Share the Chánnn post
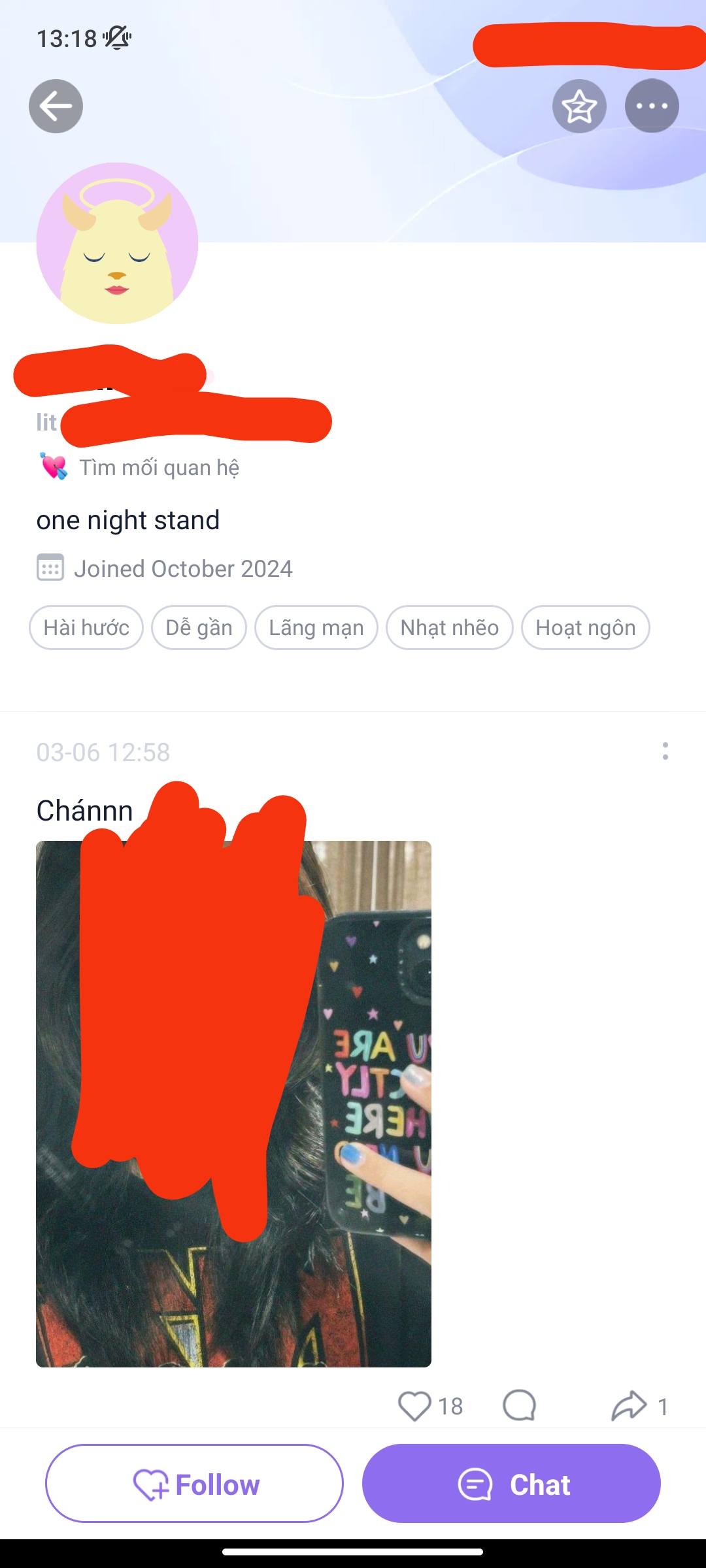 (x=629, y=1406)
